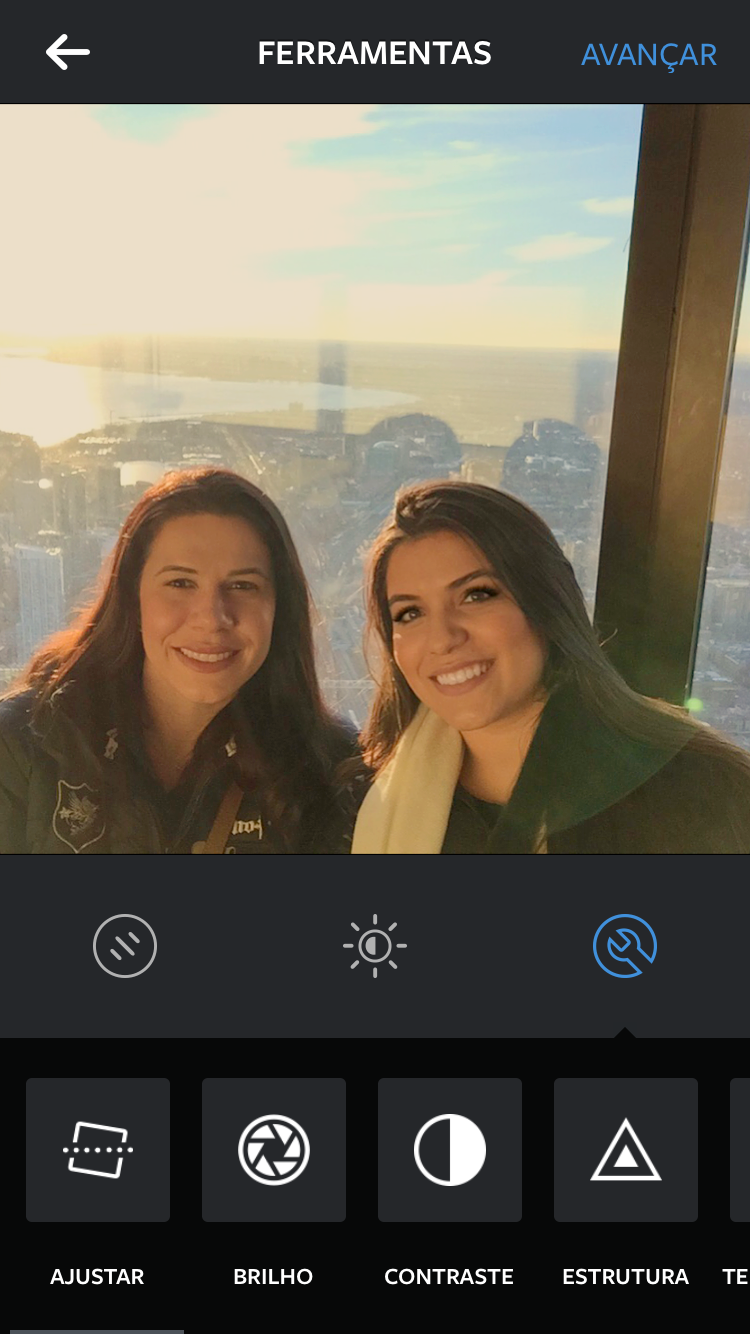Switch to the filters tab icon
Viewport: 750px width, 1334px height.
point(125,945)
